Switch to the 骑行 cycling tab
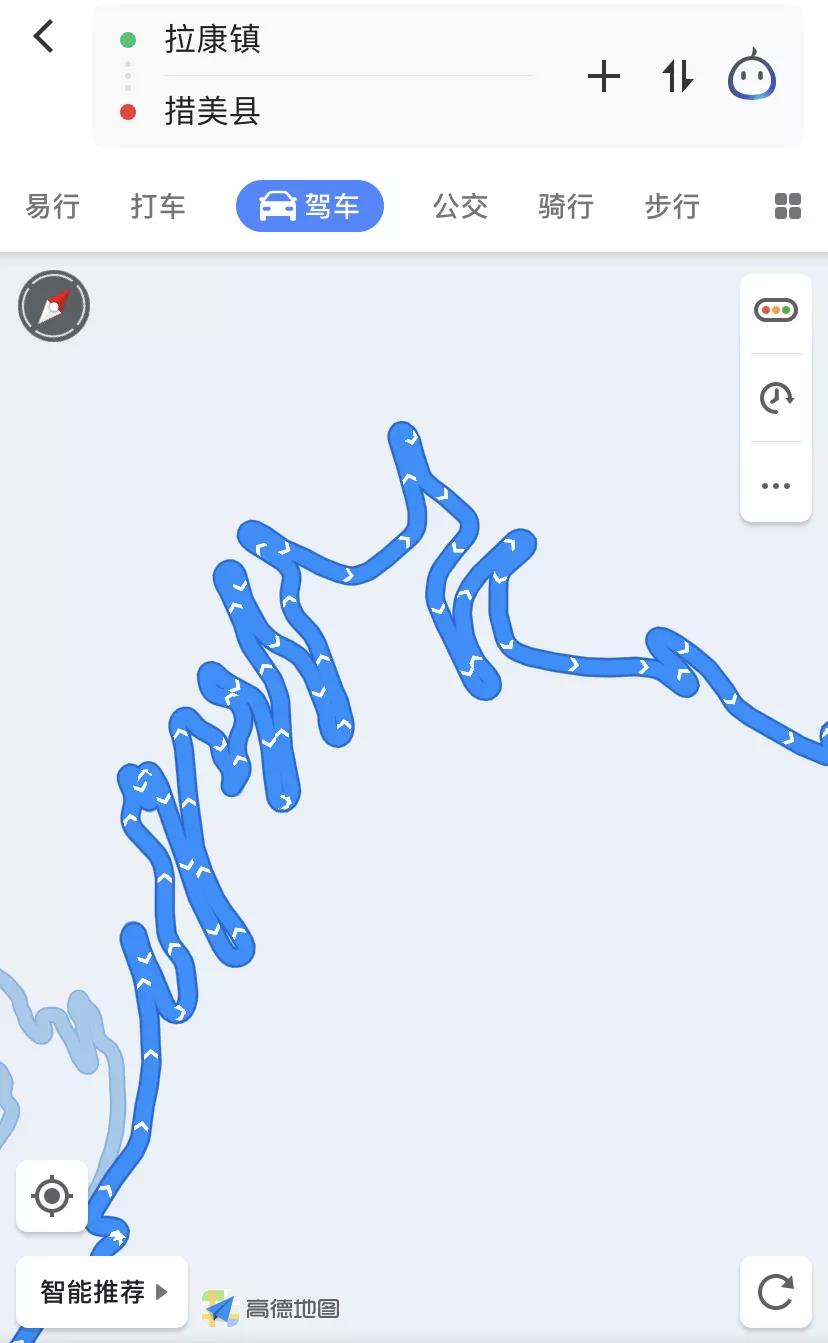 [x=566, y=207]
